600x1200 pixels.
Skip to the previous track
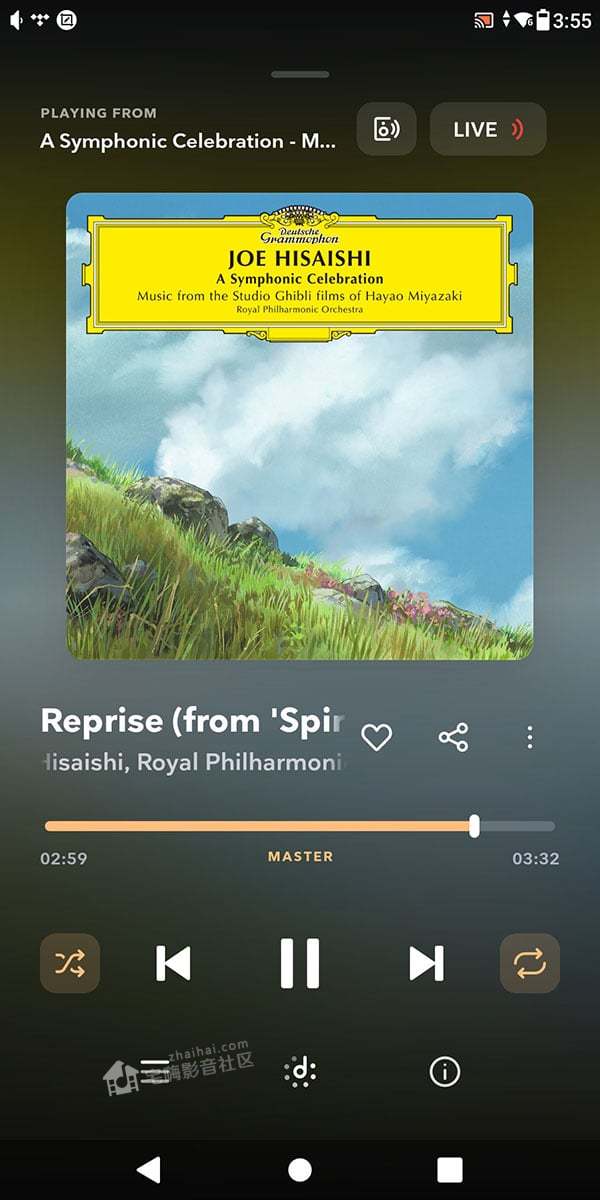(x=173, y=963)
